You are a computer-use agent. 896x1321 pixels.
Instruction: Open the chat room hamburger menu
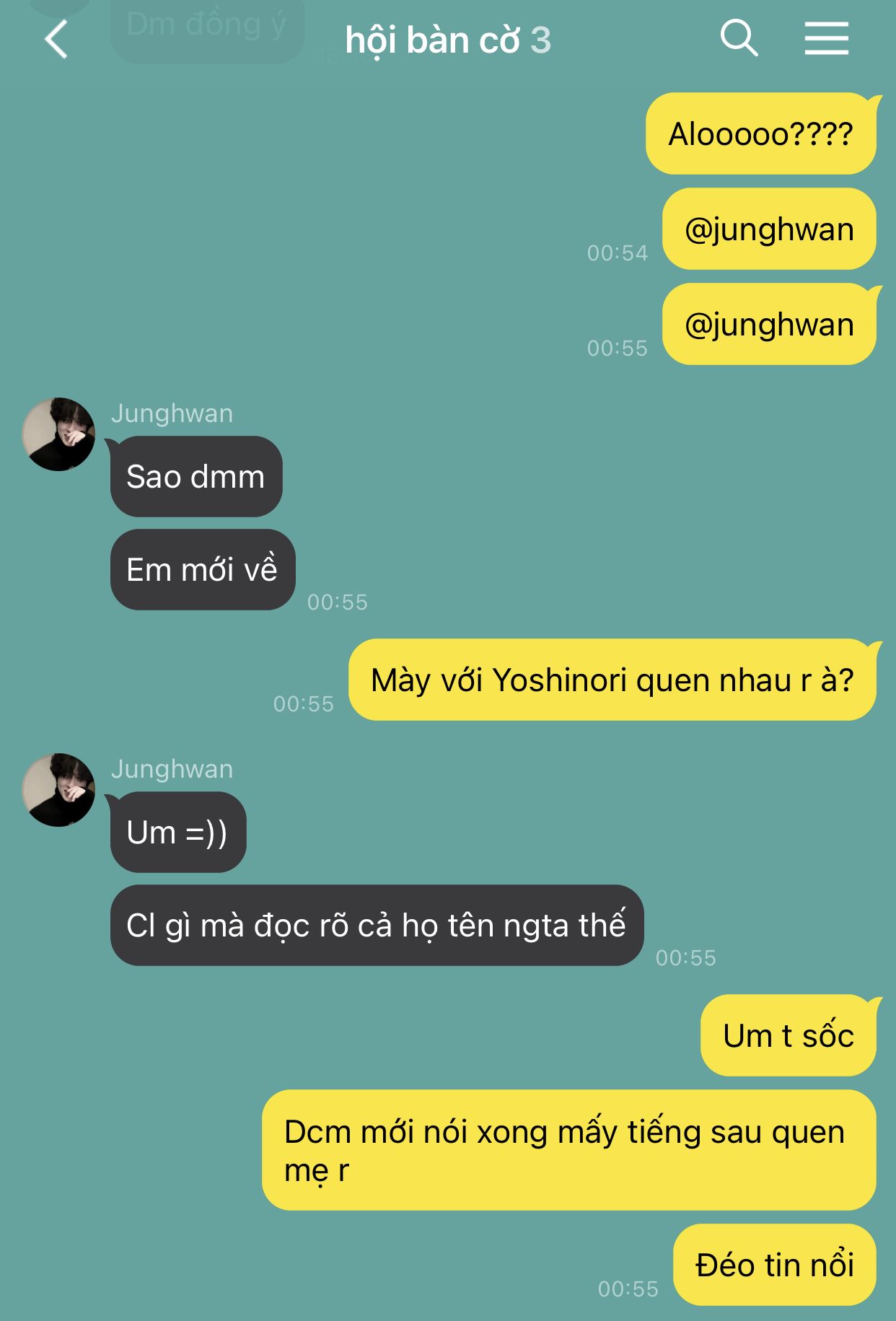point(826,38)
